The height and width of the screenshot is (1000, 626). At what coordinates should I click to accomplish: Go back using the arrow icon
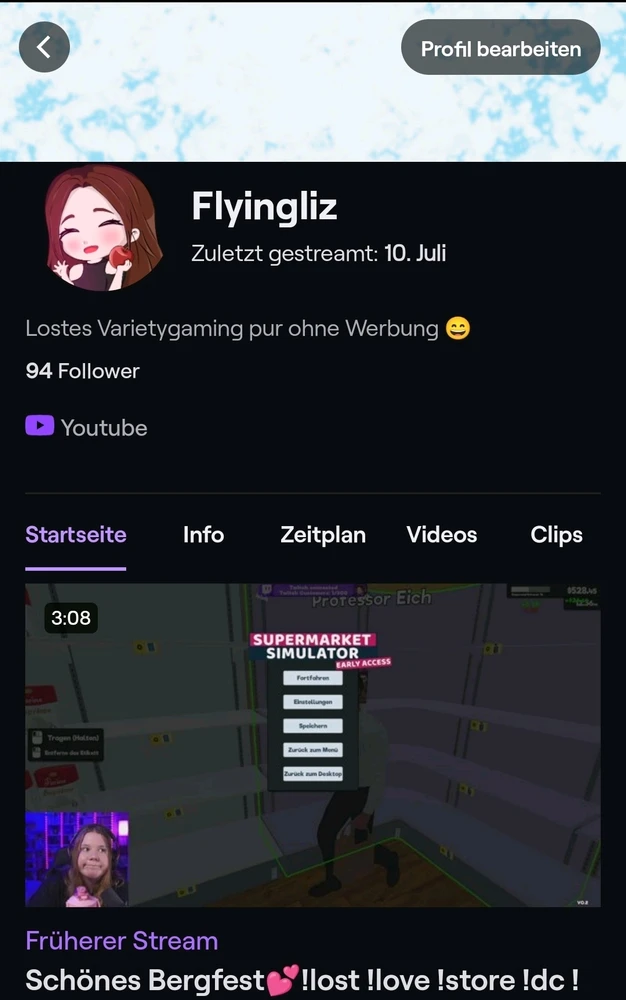[x=44, y=47]
